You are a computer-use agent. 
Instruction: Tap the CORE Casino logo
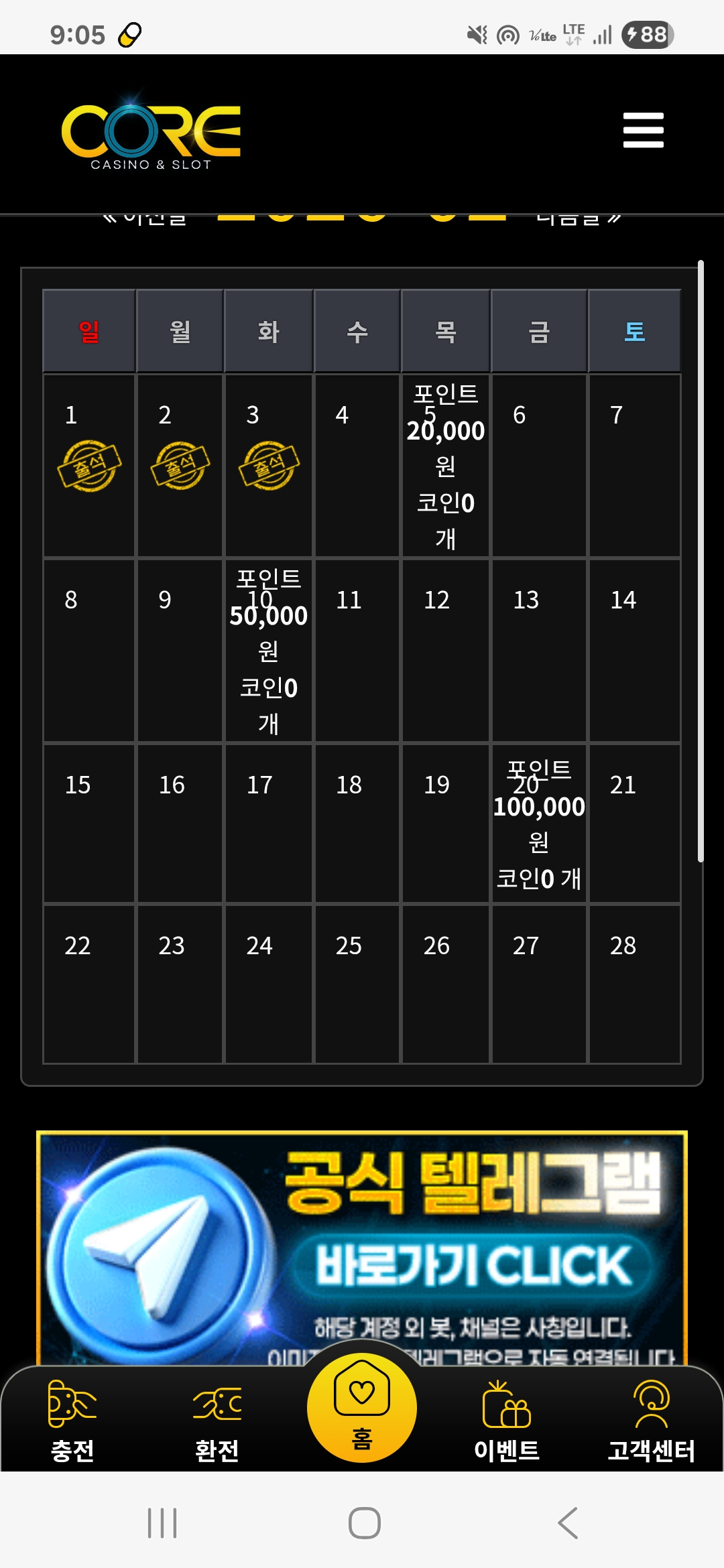point(152,134)
